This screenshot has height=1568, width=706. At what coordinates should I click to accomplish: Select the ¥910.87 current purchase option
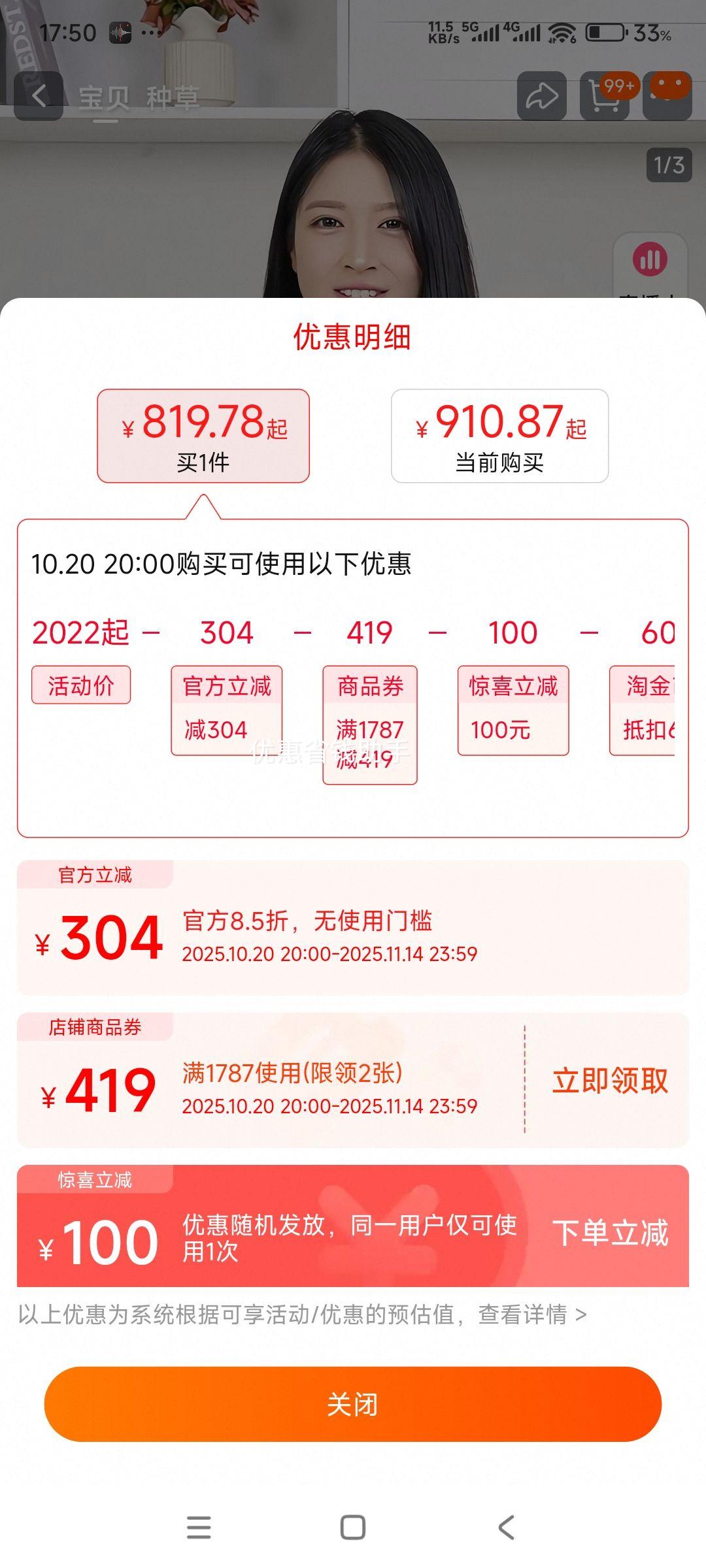tap(499, 436)
